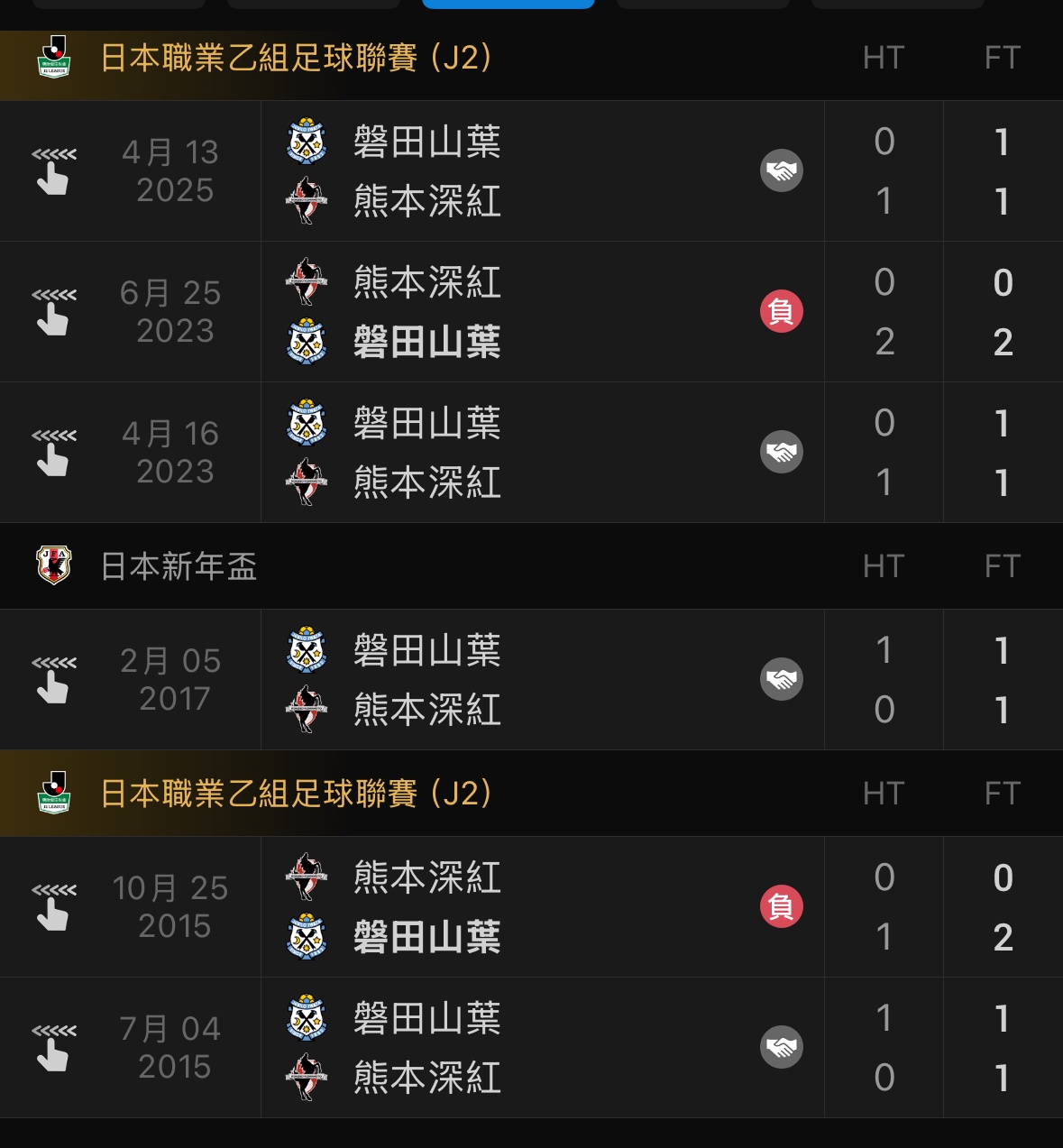Tap the upper 日本職業乙組足球聯賽 (J2) header above 4月 13
The image size is (1063, 1148).
[296, 59]
